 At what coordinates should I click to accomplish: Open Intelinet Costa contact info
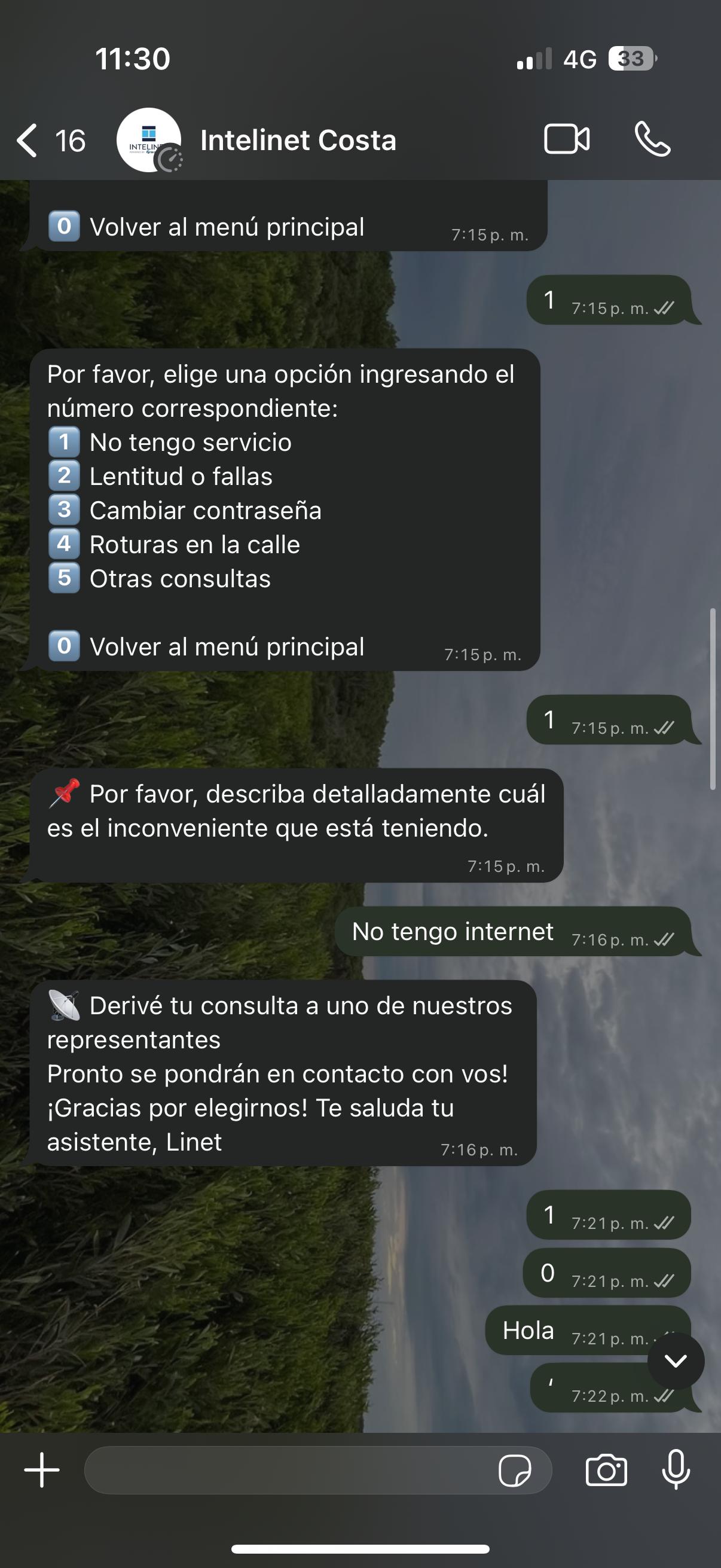coord(298,141)
